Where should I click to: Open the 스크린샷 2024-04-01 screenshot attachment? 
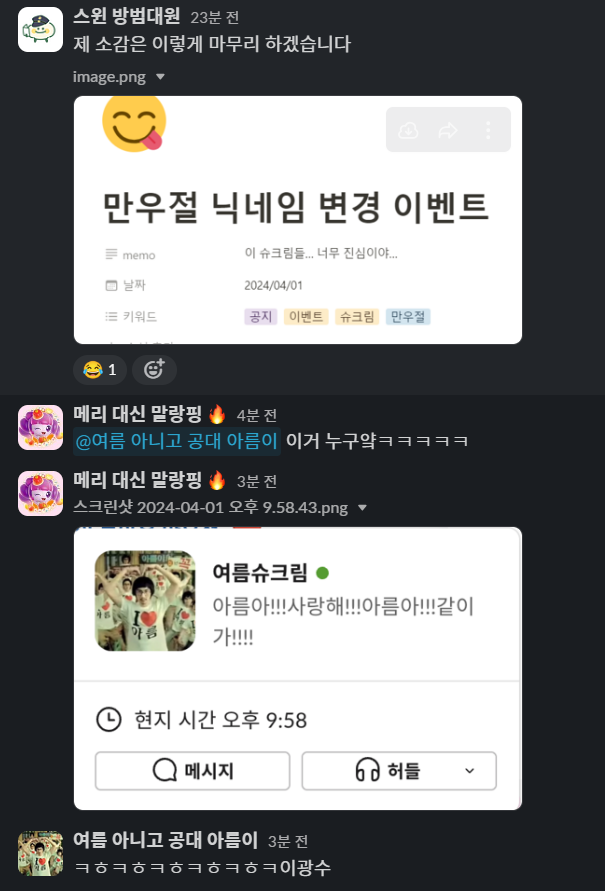click(297, 668)
